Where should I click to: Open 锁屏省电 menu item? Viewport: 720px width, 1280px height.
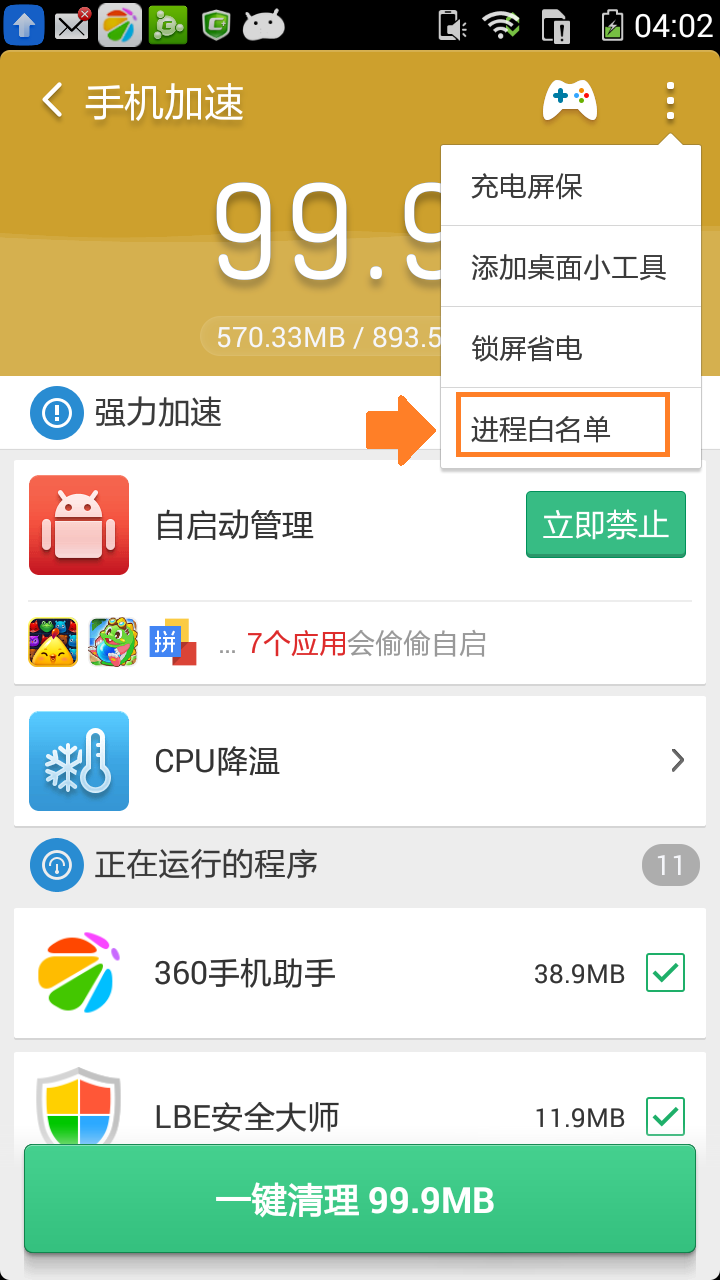[570, 349]
